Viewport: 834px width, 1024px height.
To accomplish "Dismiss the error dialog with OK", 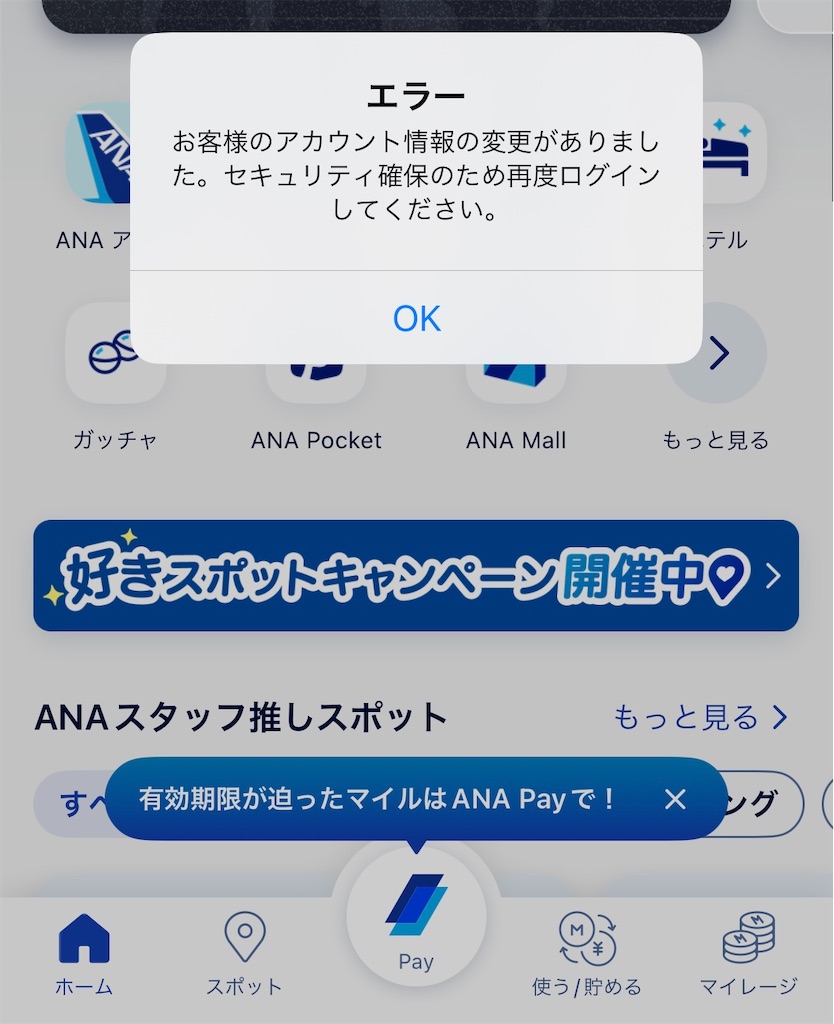I will 416,318.
